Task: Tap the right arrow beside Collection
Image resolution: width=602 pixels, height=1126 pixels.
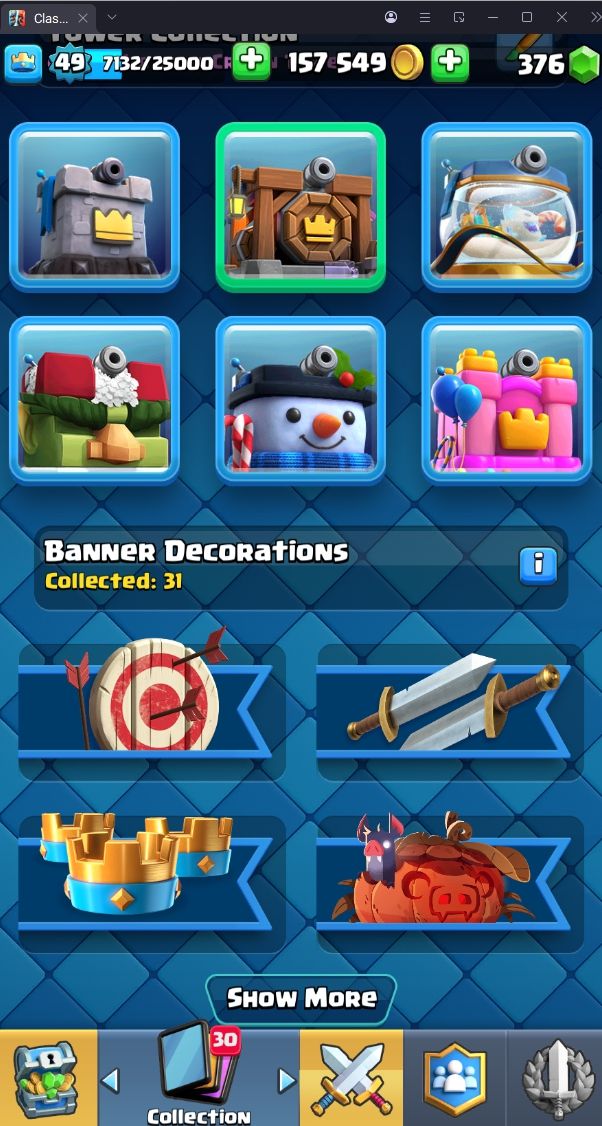Action: [x=287, y=1080]
